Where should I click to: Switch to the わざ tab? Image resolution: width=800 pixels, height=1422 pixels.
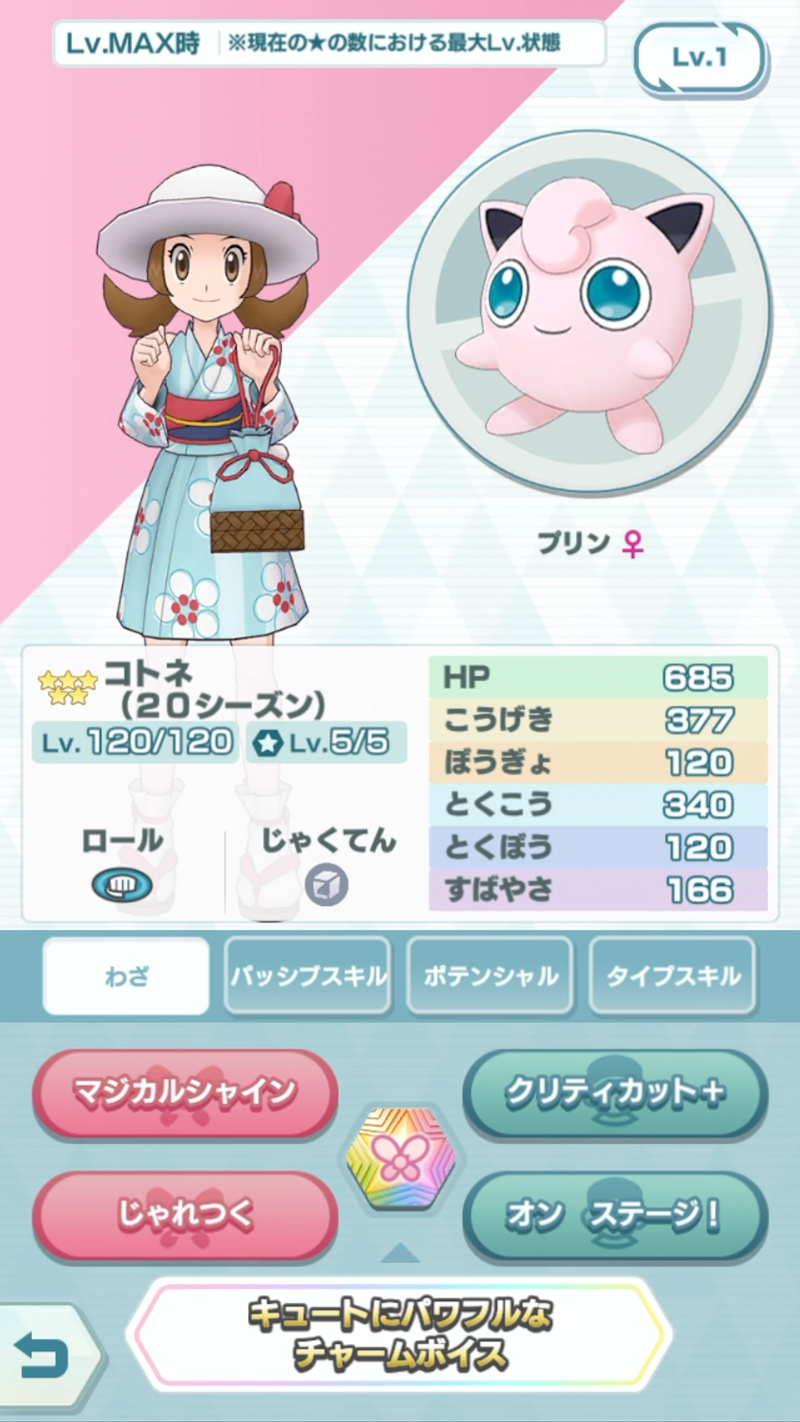point(126,976)
